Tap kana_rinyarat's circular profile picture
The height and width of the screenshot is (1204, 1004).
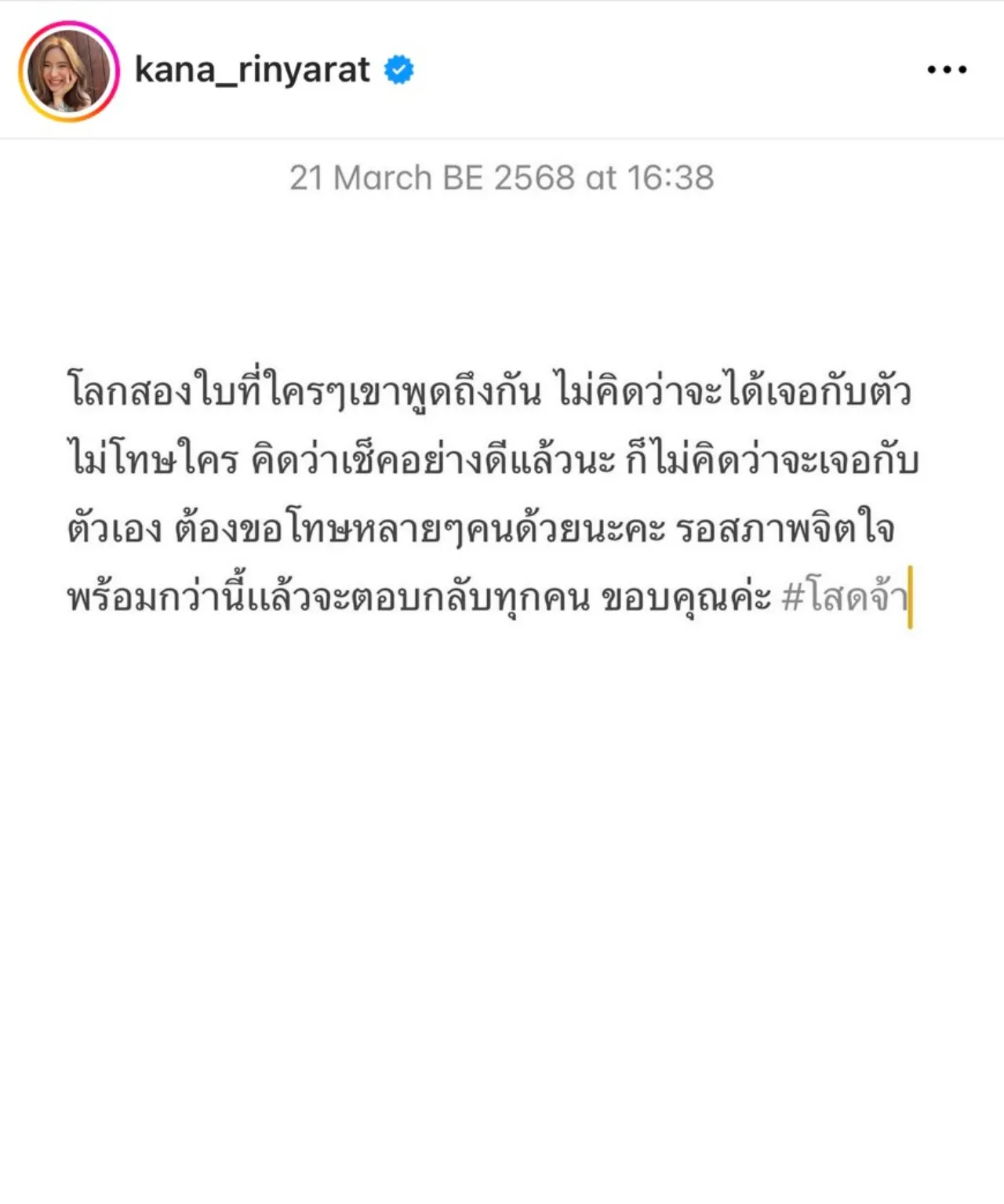point(67,69)
